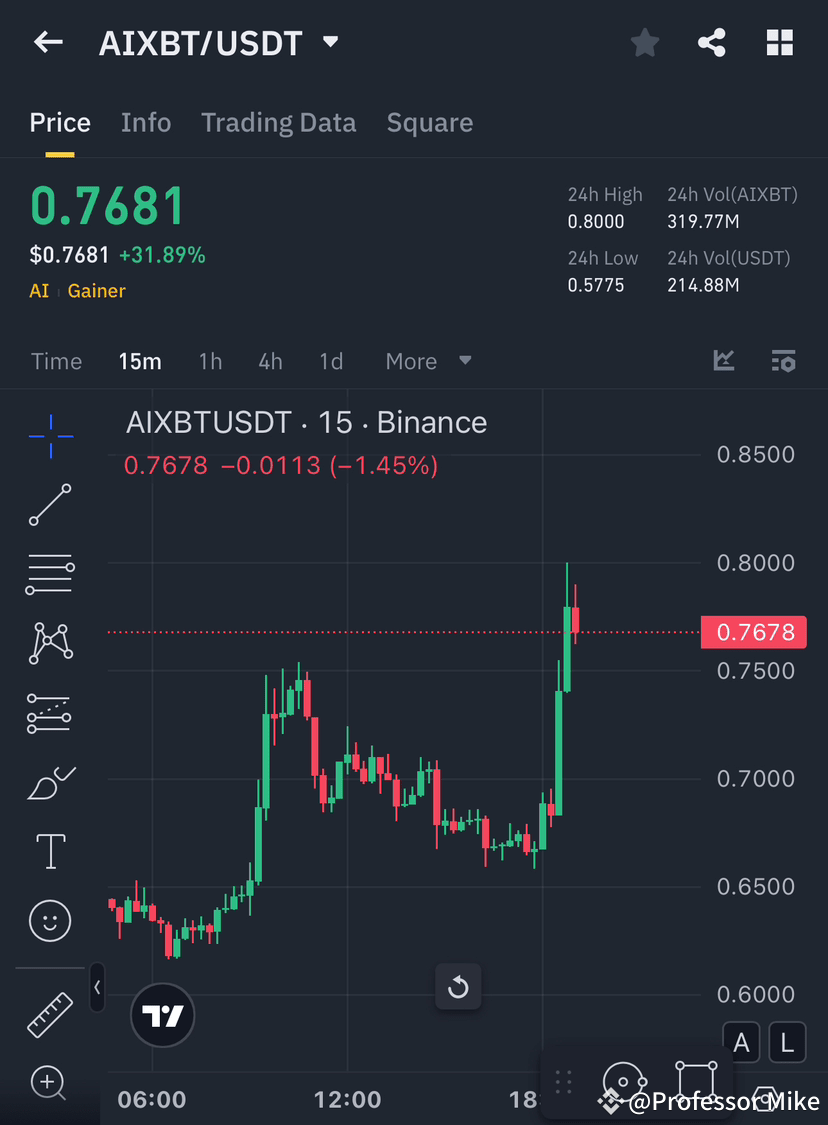This screenshot has height=1125, width=828.
Task: Choose the horizontal lines tool
Action: coord(50,574)
